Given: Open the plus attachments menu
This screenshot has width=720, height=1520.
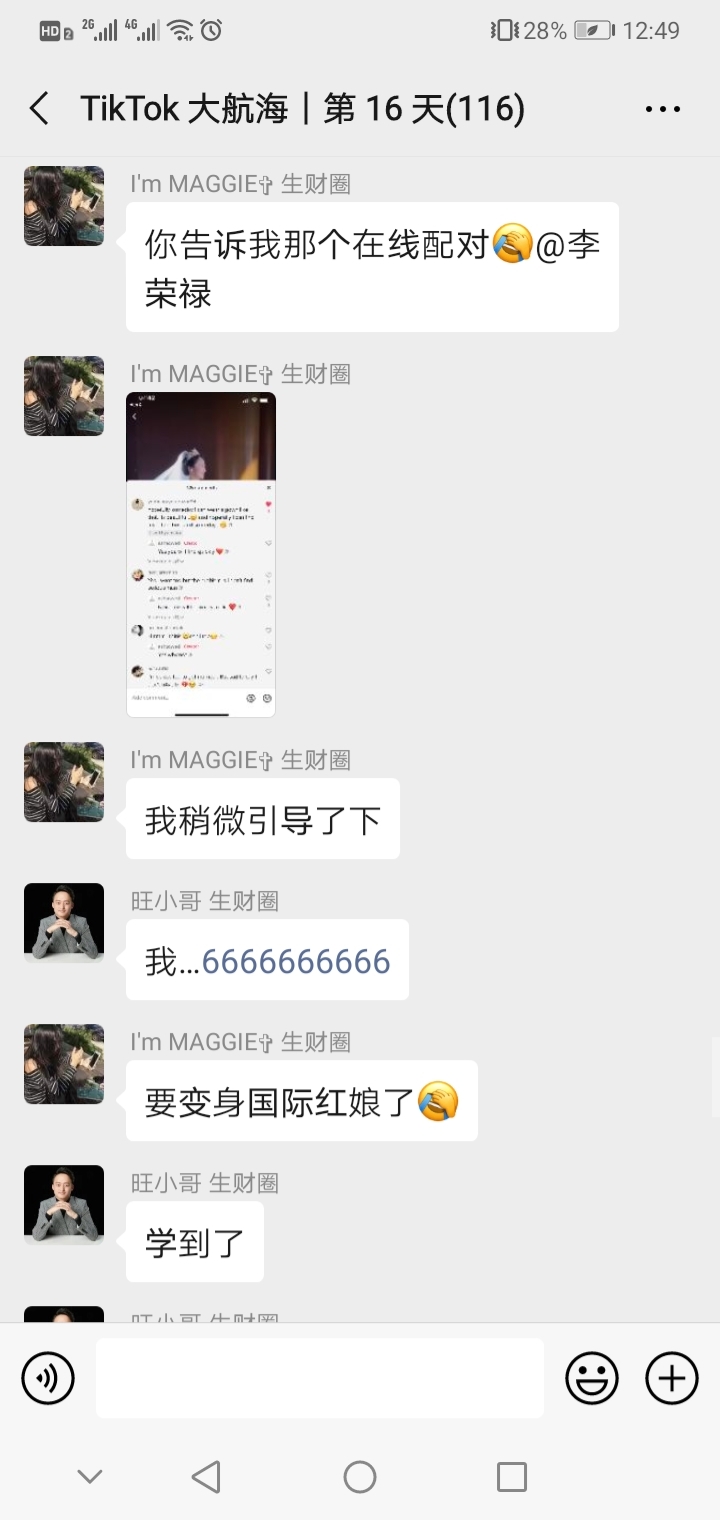Looking at the screenshot, I should [672, 1378].
